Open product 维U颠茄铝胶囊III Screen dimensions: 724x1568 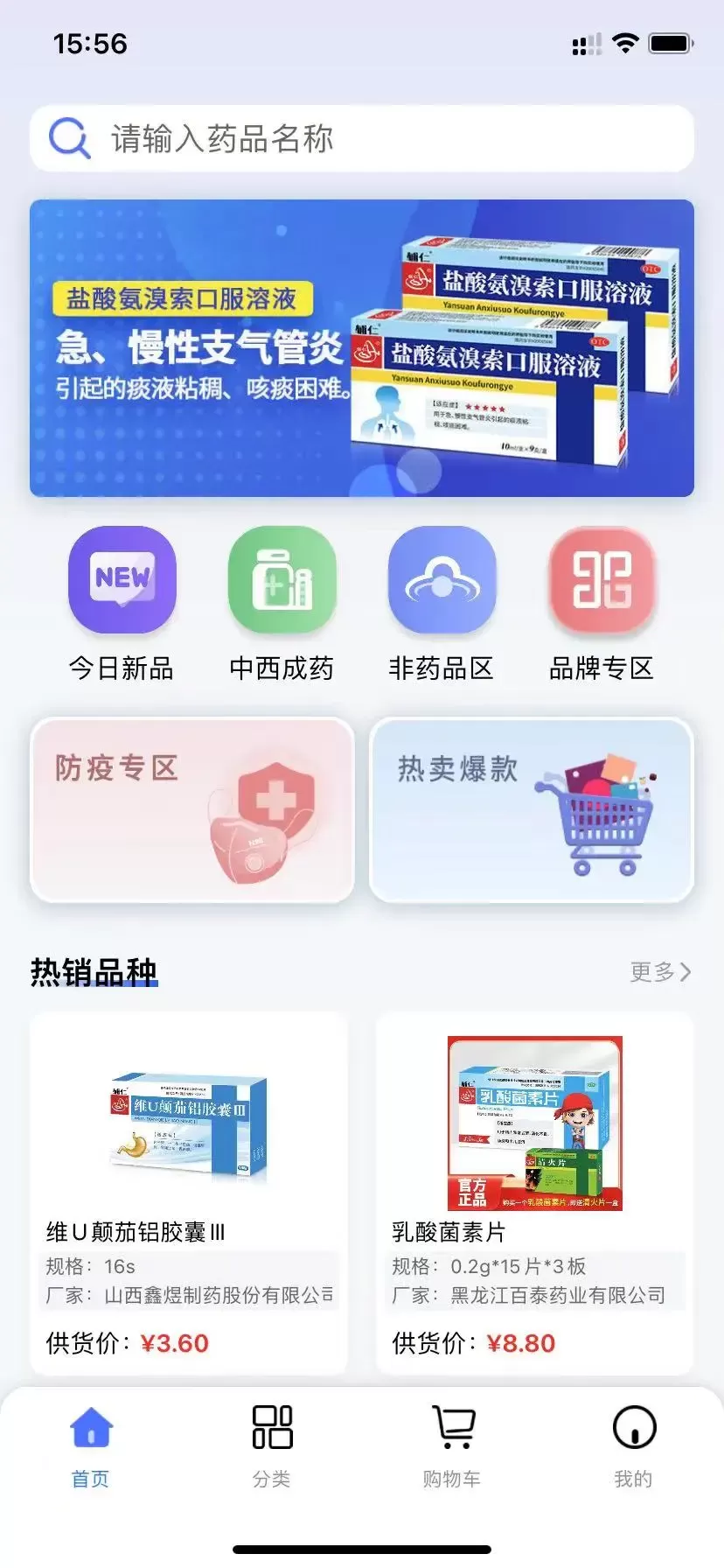(189, 1190)
